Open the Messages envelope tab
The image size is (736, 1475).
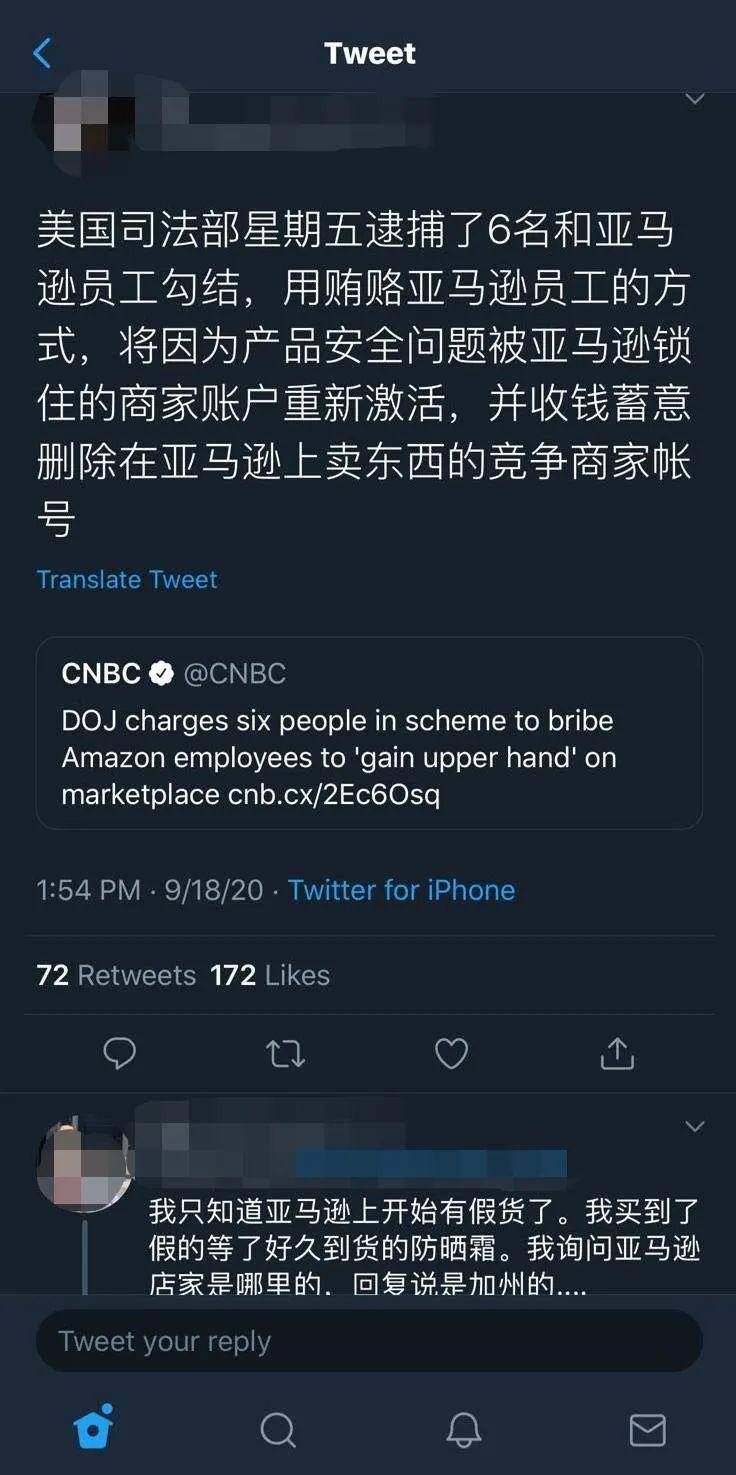coord(647,1430)
